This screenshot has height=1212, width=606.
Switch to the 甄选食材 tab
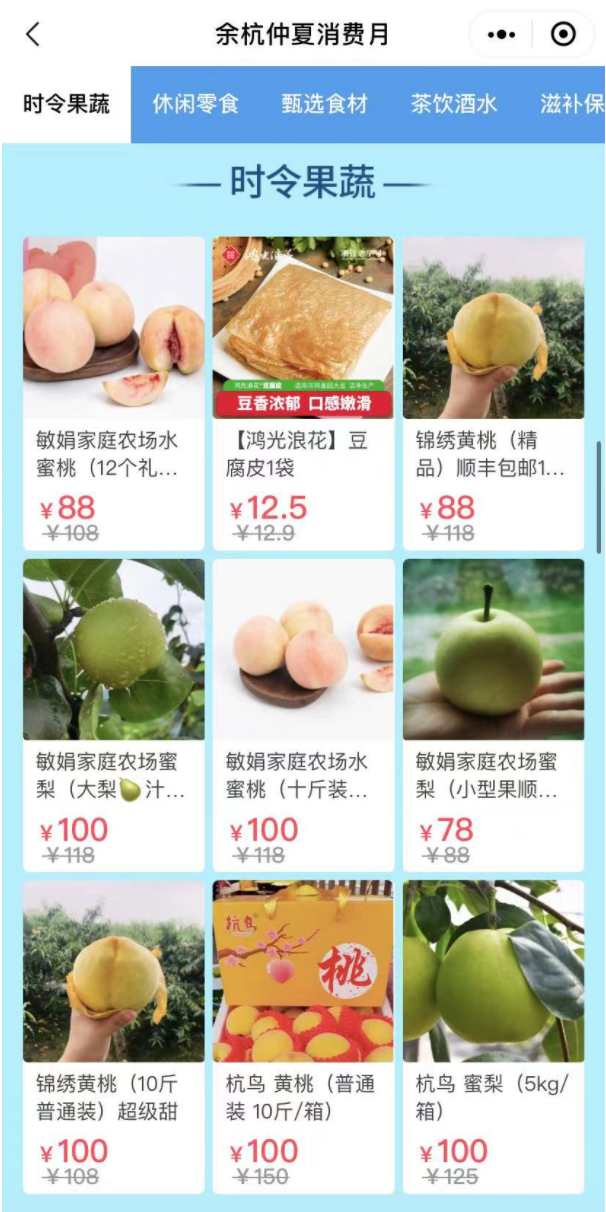coord(325,104)
